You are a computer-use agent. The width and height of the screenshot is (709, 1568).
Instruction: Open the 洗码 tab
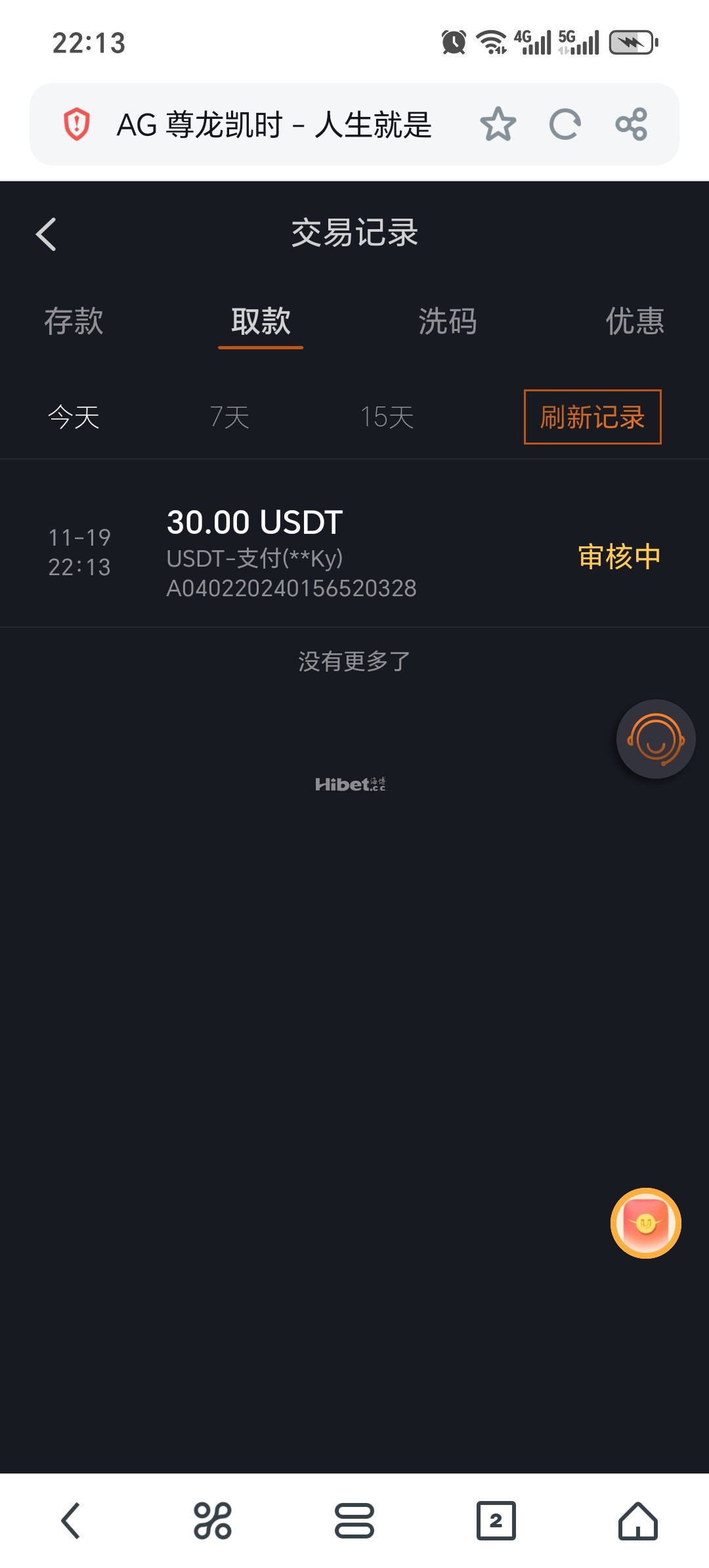(x=448, y=321)
